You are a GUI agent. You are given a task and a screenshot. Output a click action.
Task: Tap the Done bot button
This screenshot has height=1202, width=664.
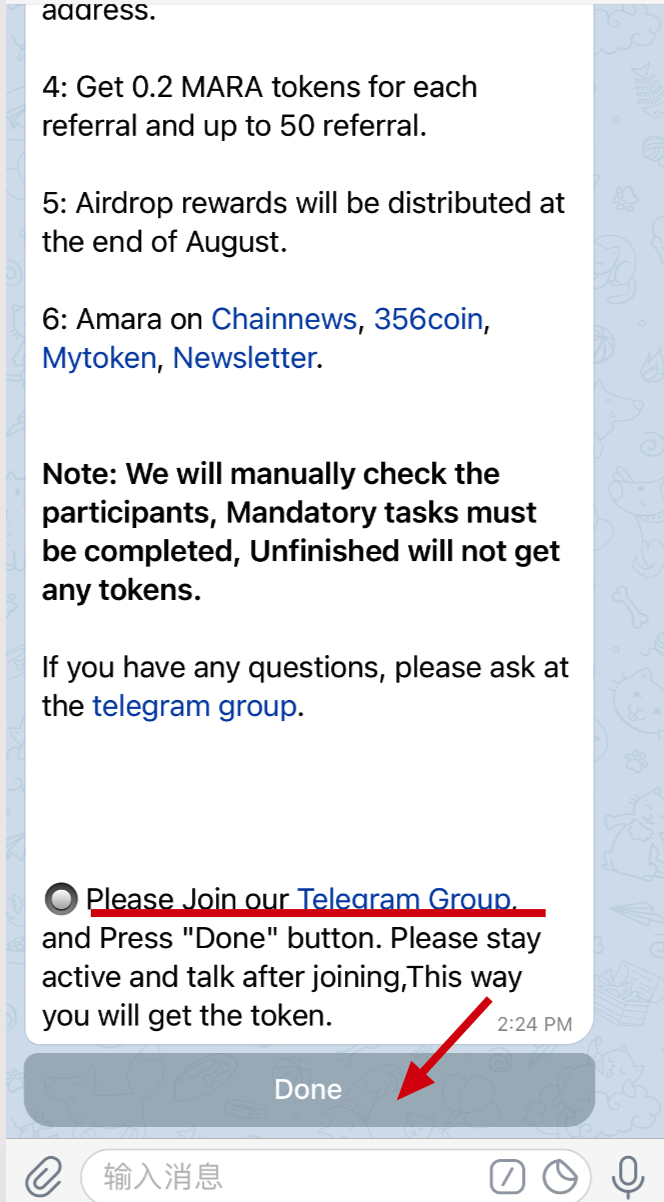309,1089
